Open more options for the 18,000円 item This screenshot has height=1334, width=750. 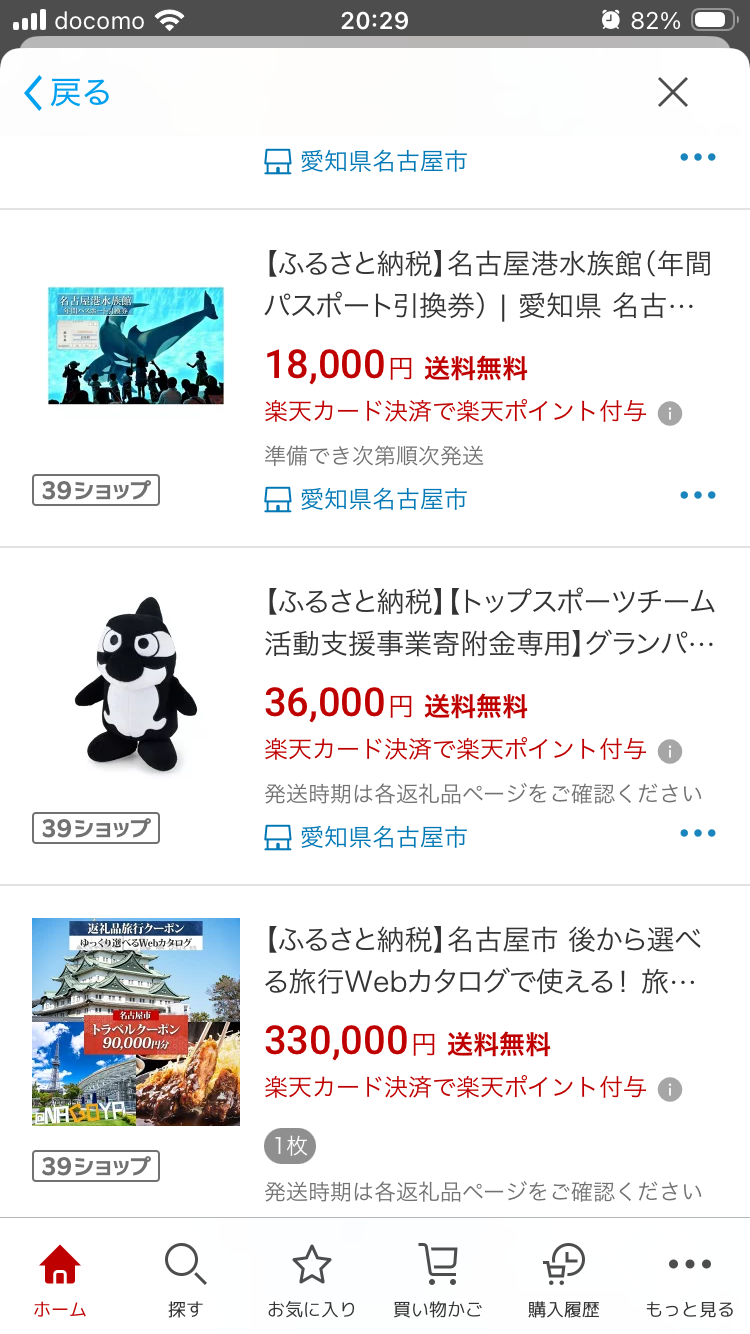[x=697, y=496]
